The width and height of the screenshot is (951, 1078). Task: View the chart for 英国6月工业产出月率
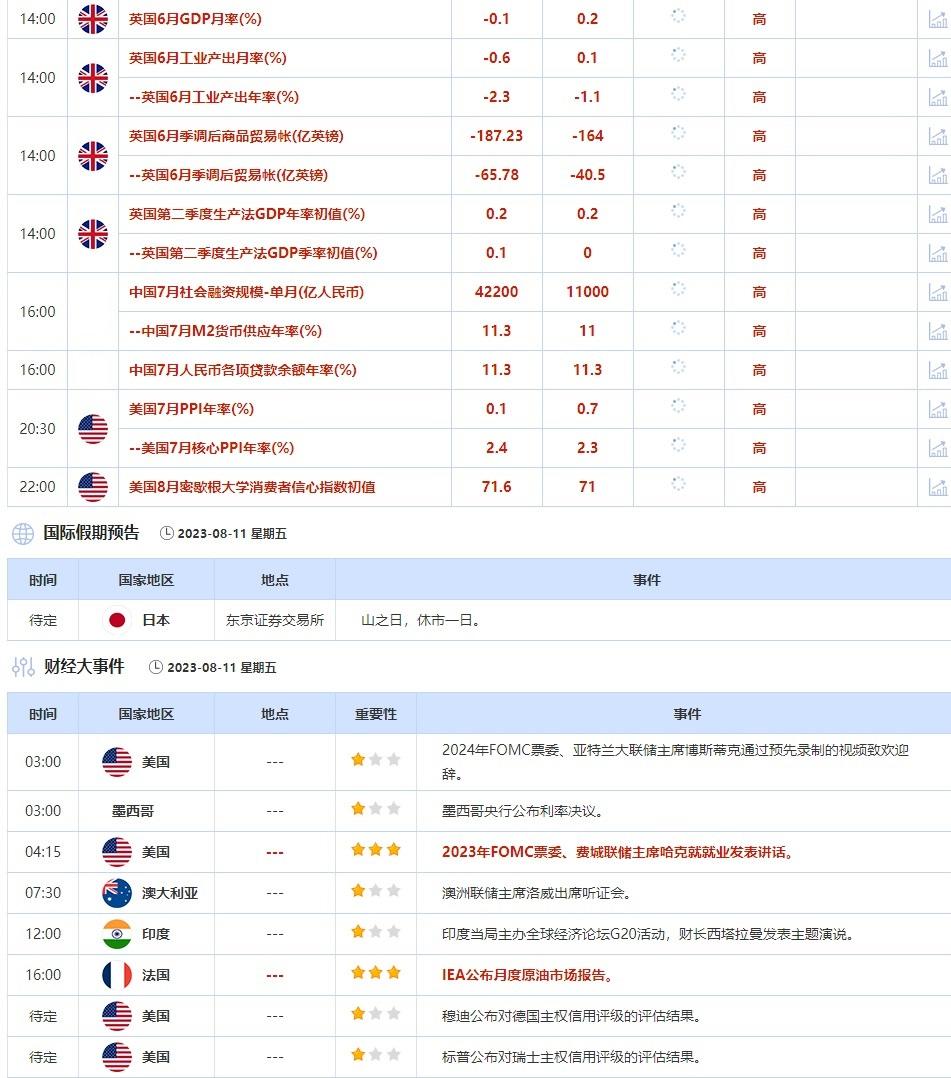pos(937,58)
